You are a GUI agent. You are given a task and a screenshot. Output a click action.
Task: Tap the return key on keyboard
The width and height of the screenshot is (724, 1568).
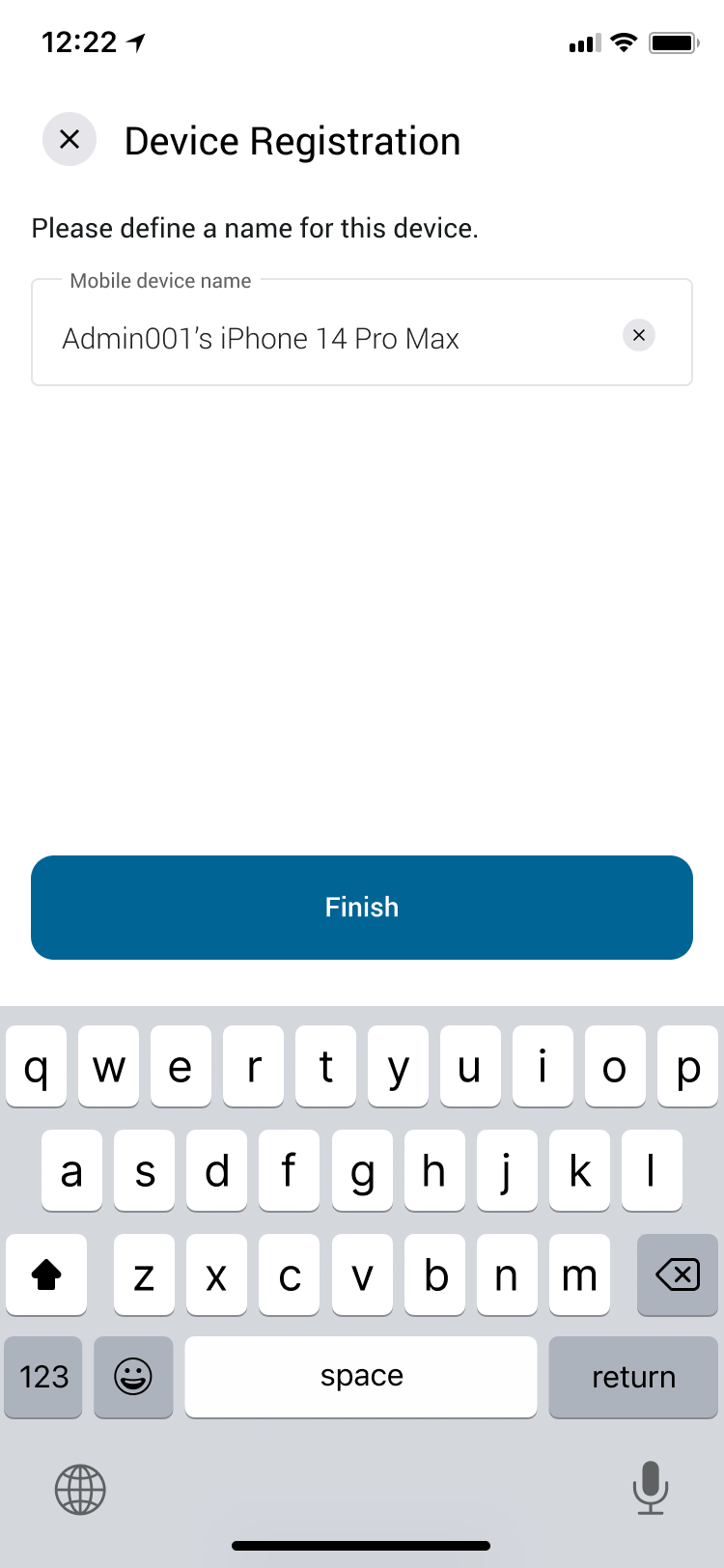coord(633,1377)
